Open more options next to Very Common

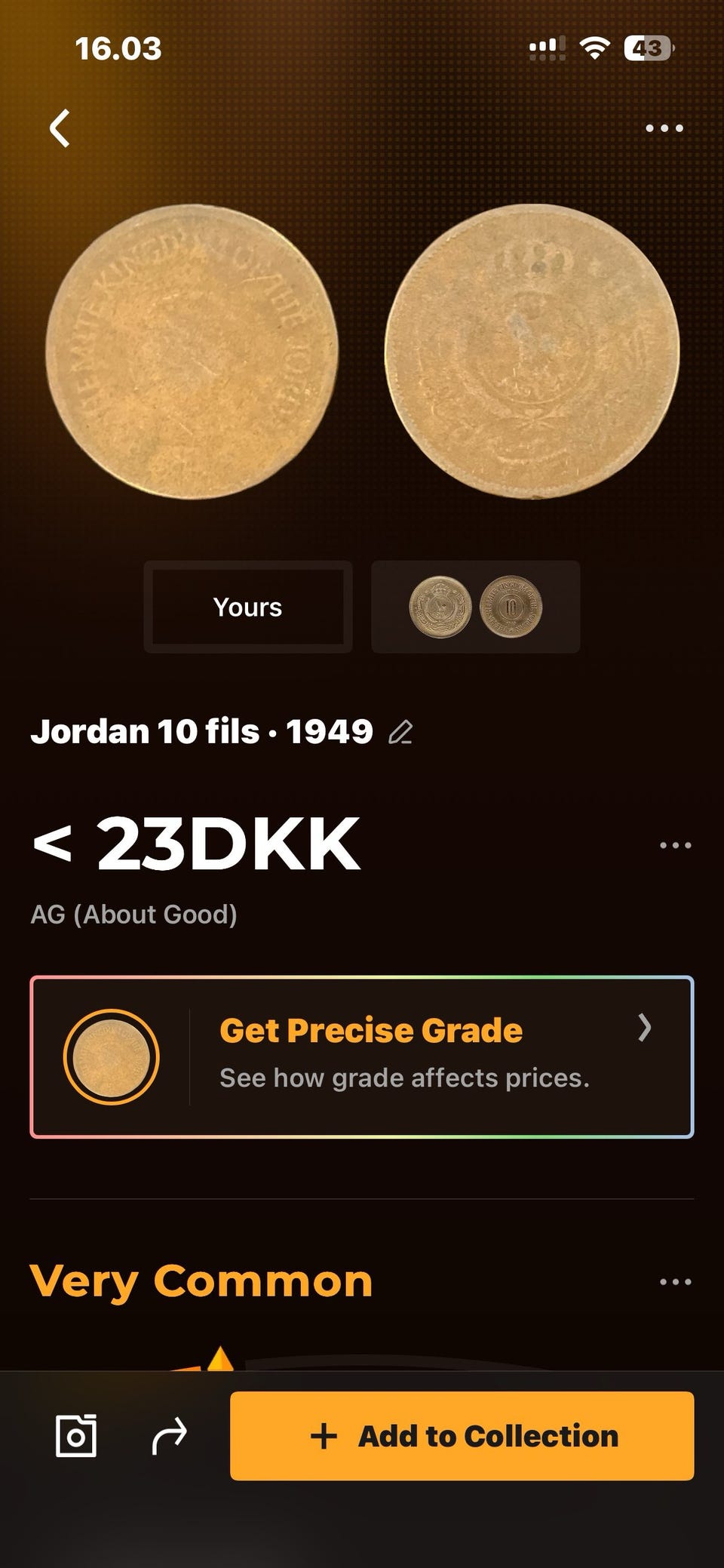tap(675, 1281)
